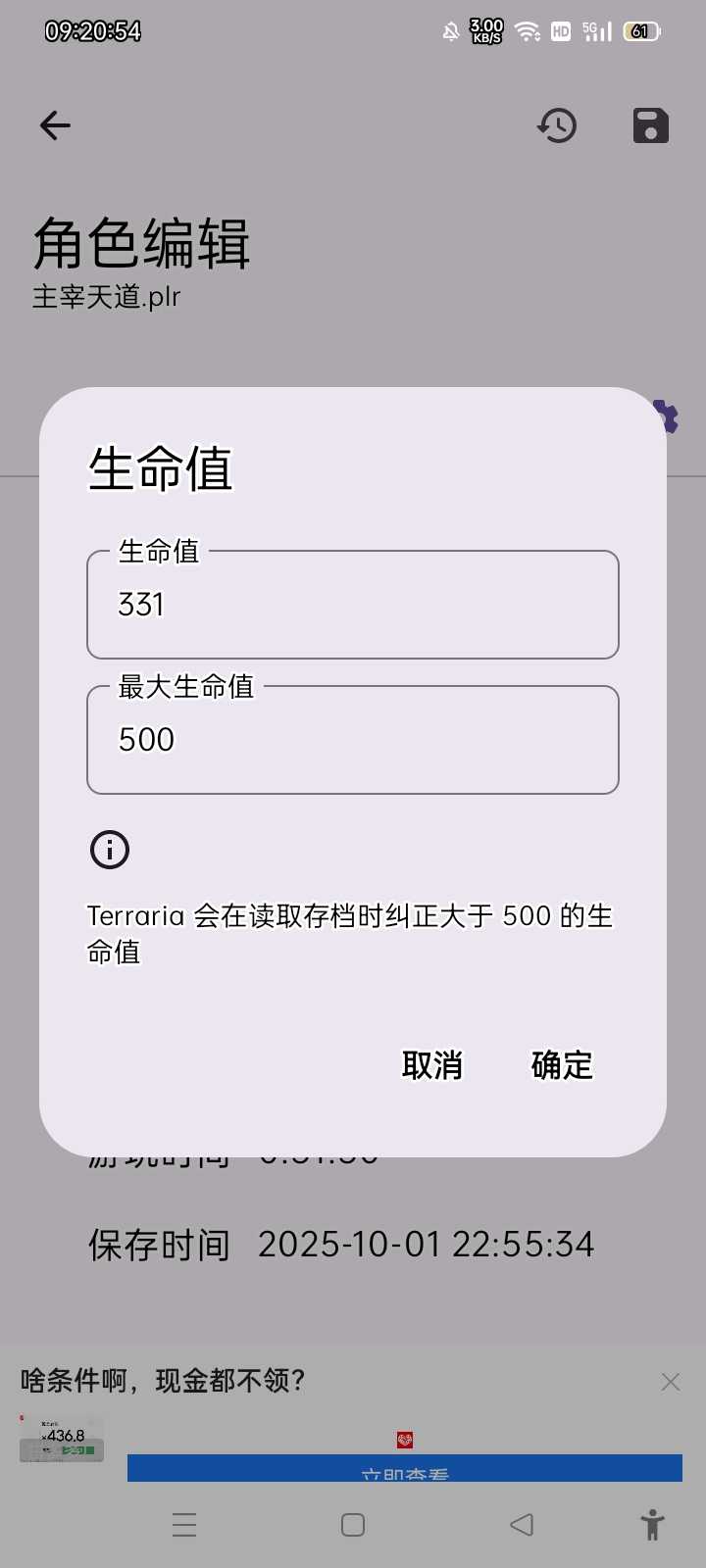Save the character file with the disk icon
Viewport: 706px width, 1568px height.
(x=651, y=125)
